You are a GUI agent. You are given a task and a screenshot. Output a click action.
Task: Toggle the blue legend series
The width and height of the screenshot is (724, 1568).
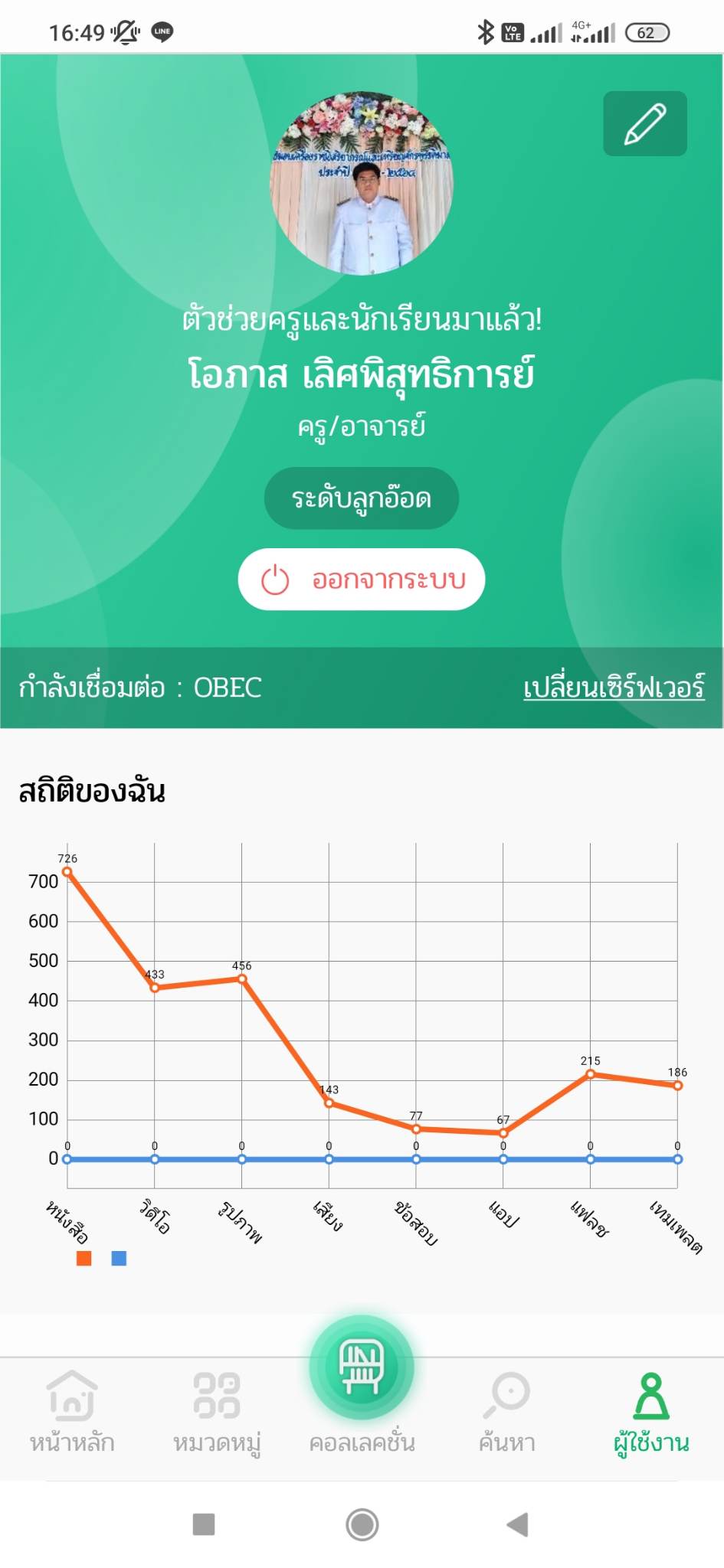tap(119, 1258)
